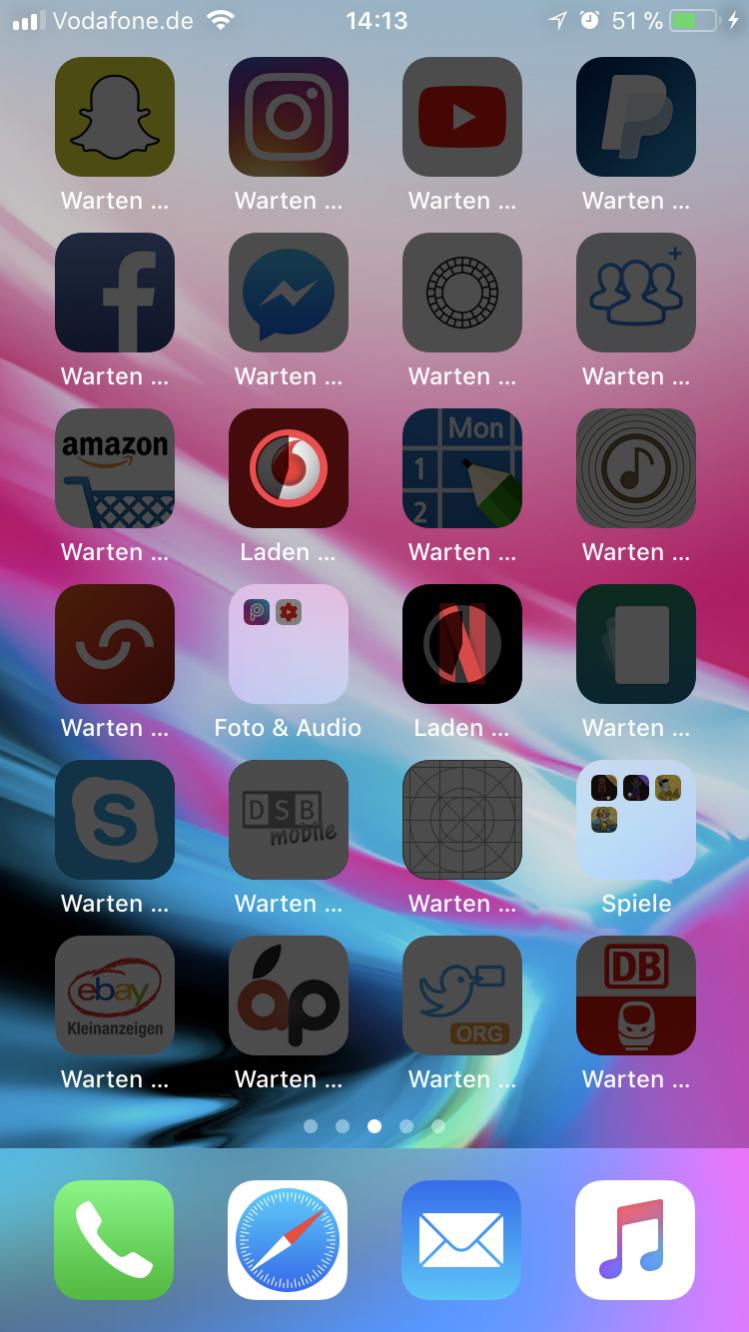749x1332 pixels.
Task: Launch the Instagram app
Action: pyautogui.click(x=288, y=117)
